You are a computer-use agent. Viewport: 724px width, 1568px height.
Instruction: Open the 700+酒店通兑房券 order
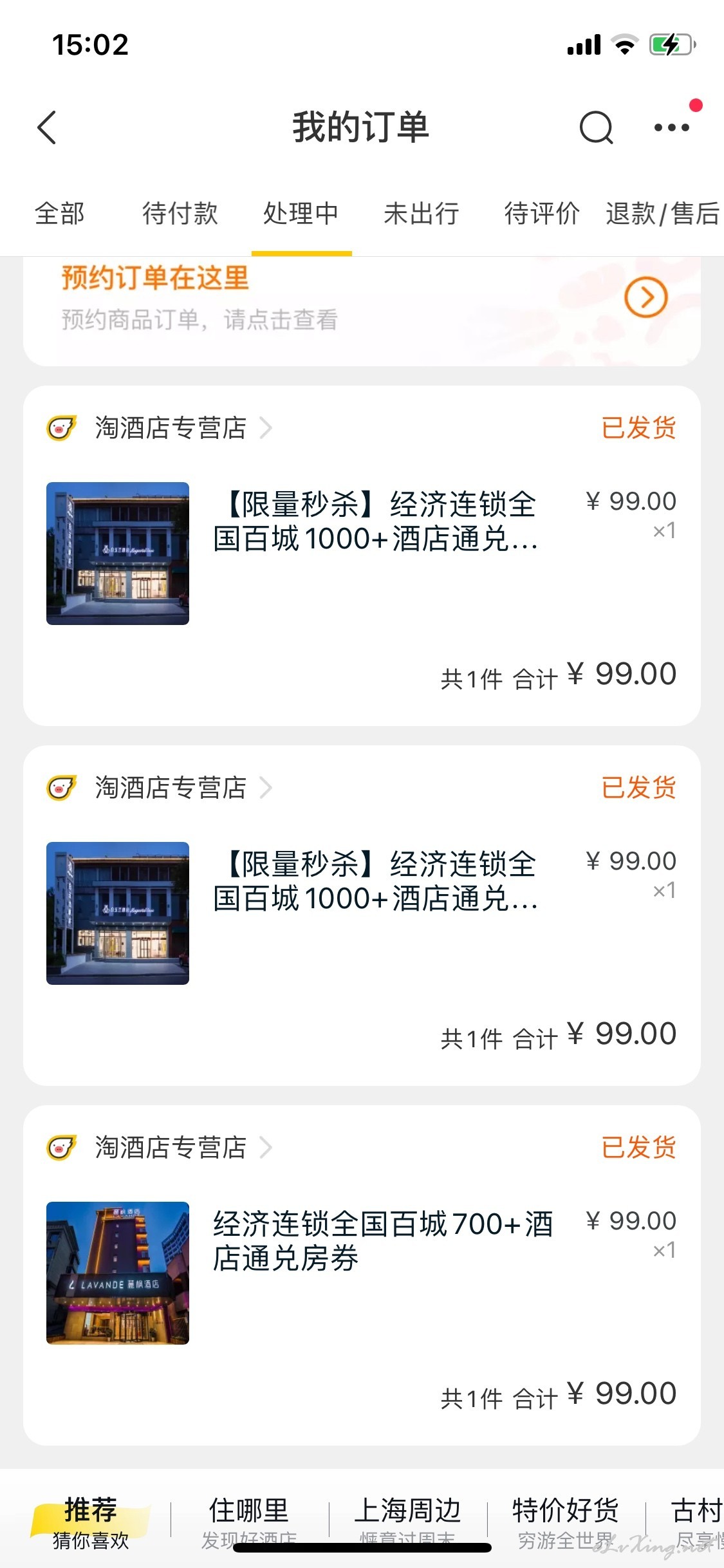click(x=362, y=1275)
